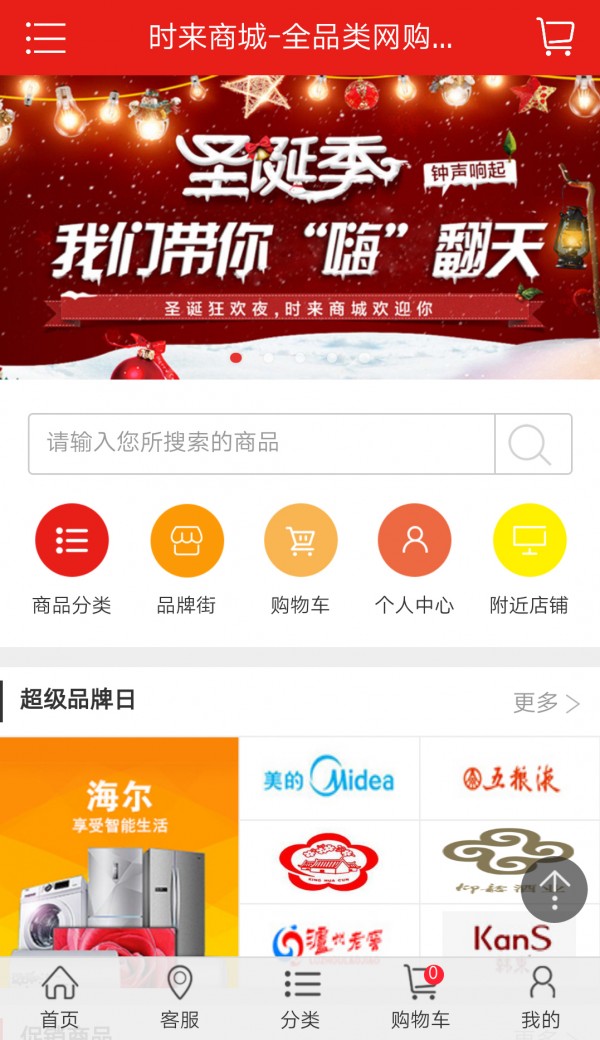View 更多 super brand day items
The image size is (600, 1040).
(546, 703)
